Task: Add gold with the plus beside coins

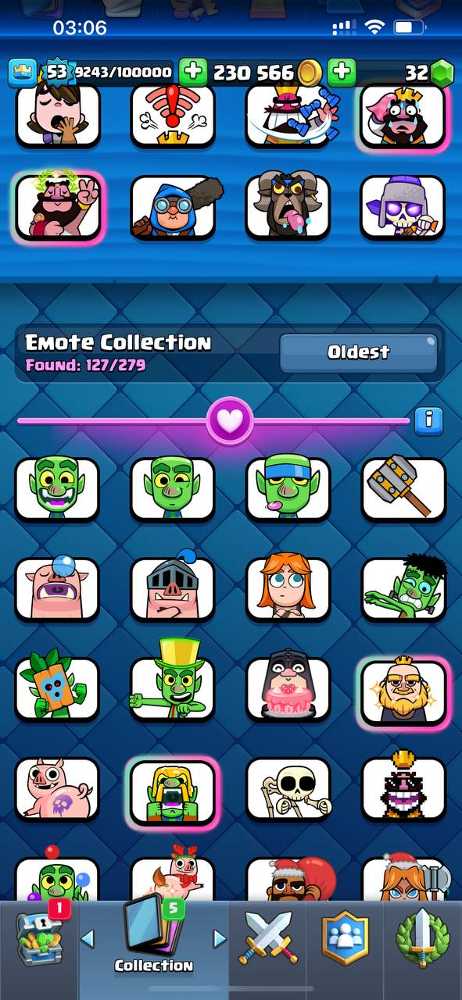Action: (x=193, y=72)
